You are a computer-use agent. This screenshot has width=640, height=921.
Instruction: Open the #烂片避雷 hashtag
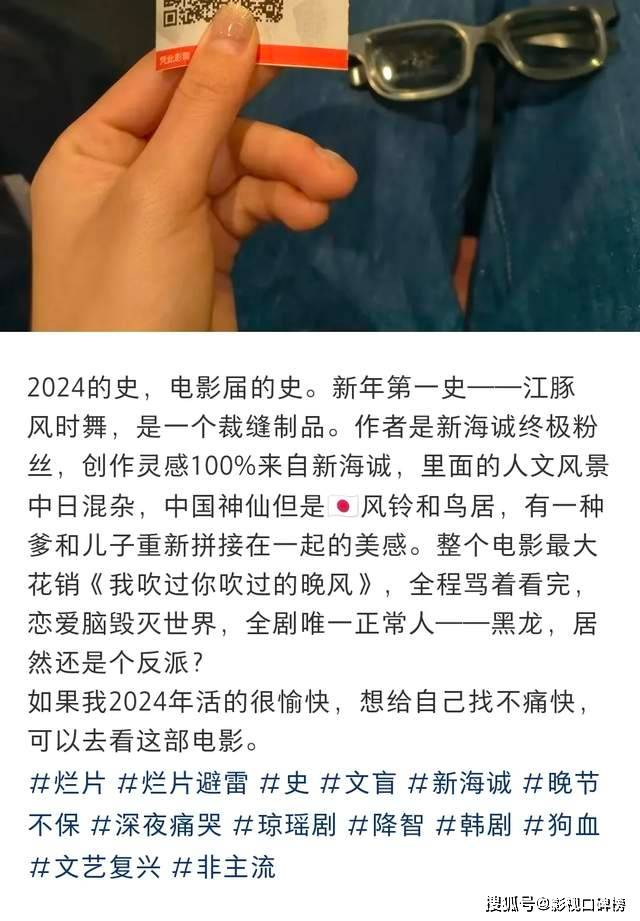(x=183, y=784)
